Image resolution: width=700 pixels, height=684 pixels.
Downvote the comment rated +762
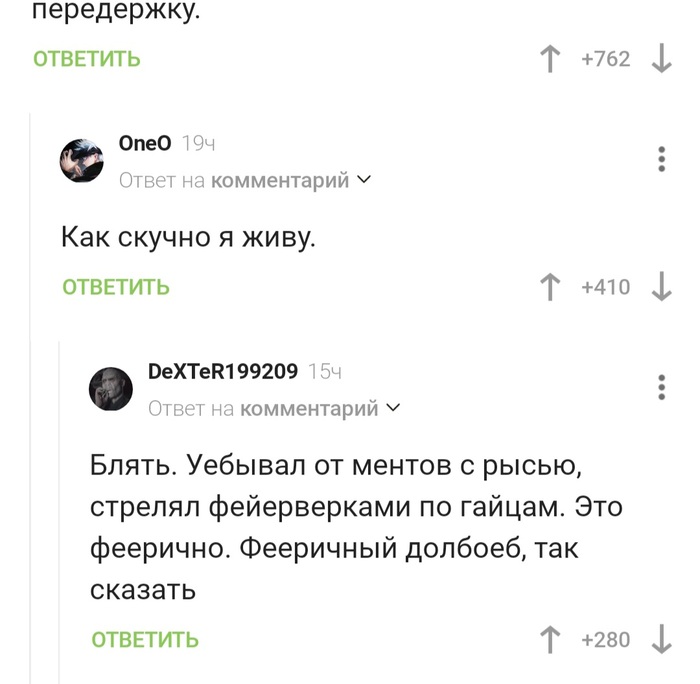click(661, 60)
